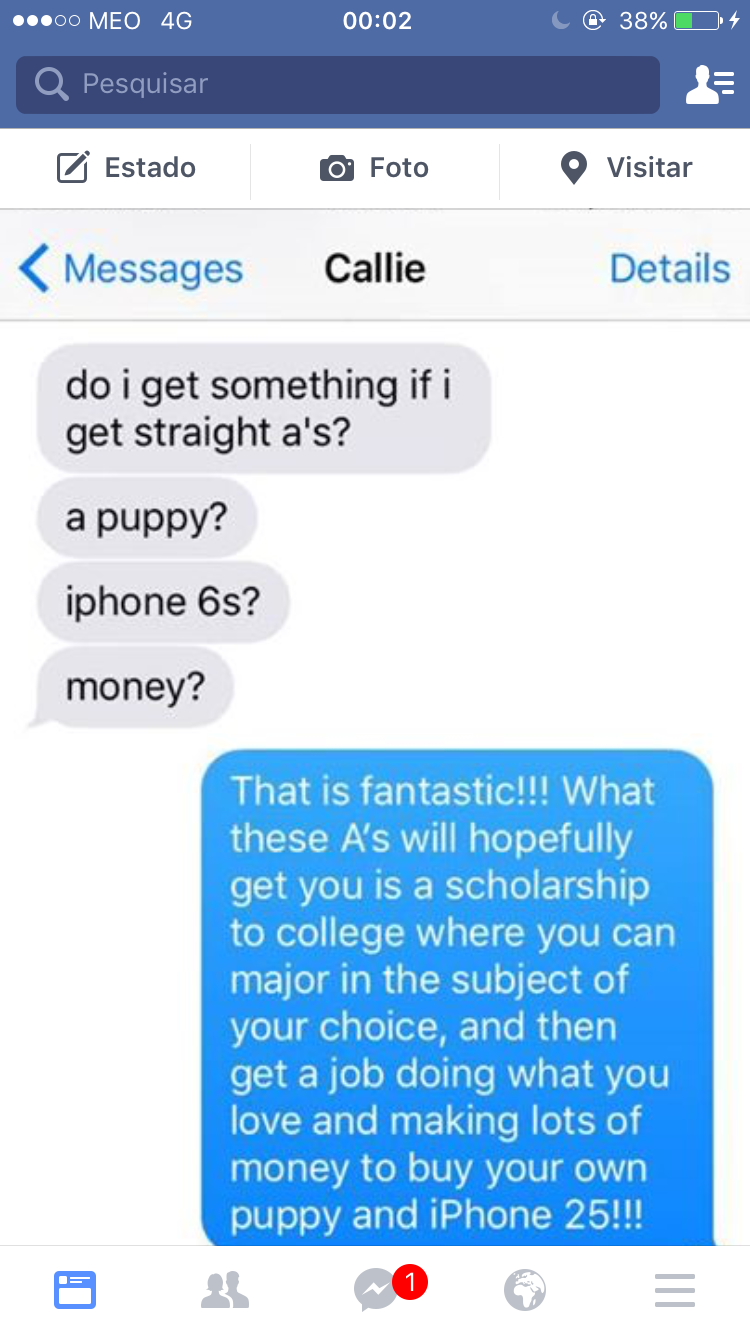Tap Foto to share a photo
This screenshot has height=1334, width=750.
[375, 168]
